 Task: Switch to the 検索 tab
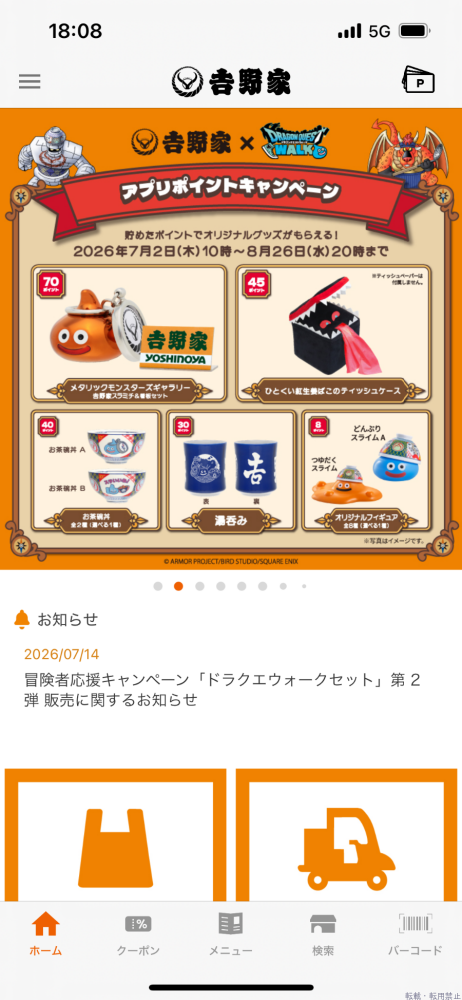(x=323, y=933)
